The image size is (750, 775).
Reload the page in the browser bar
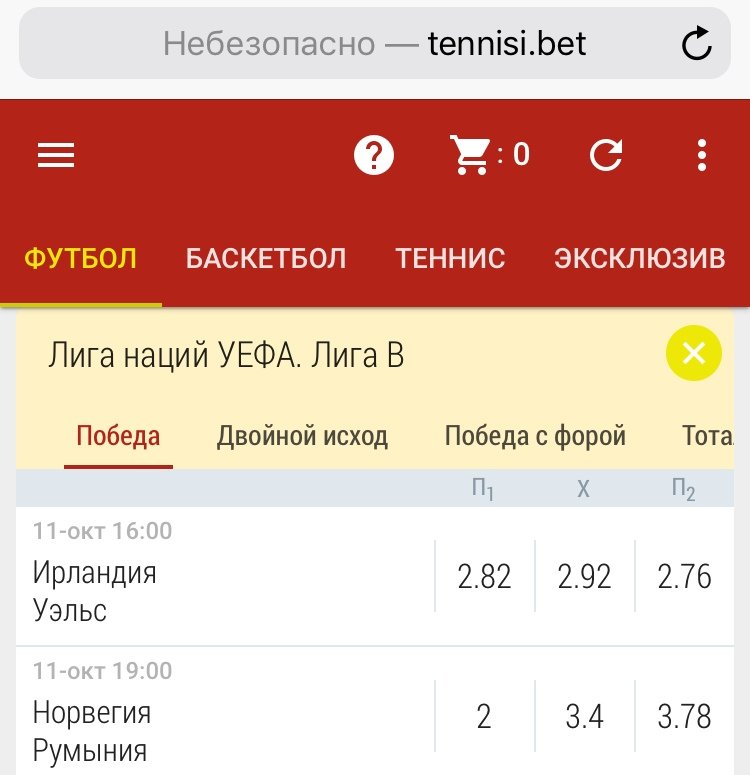coord(696,43)
